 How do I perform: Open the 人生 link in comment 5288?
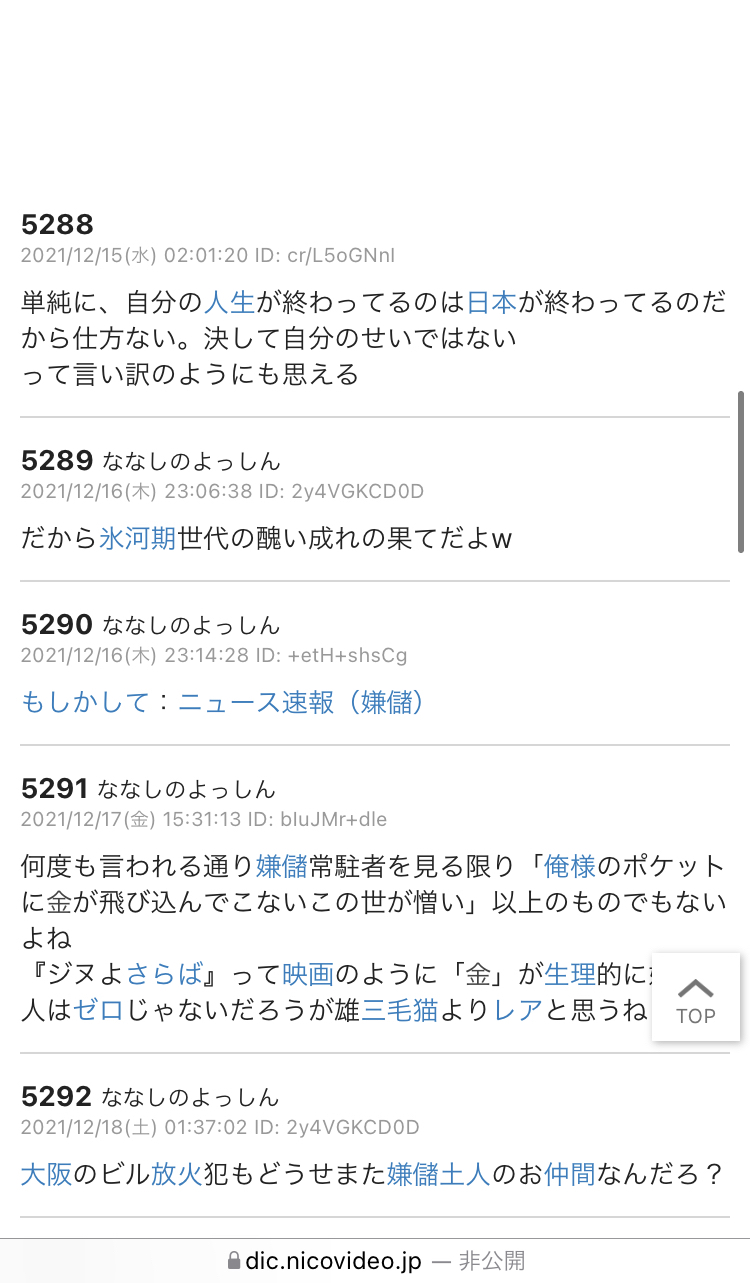pos(230,301)
